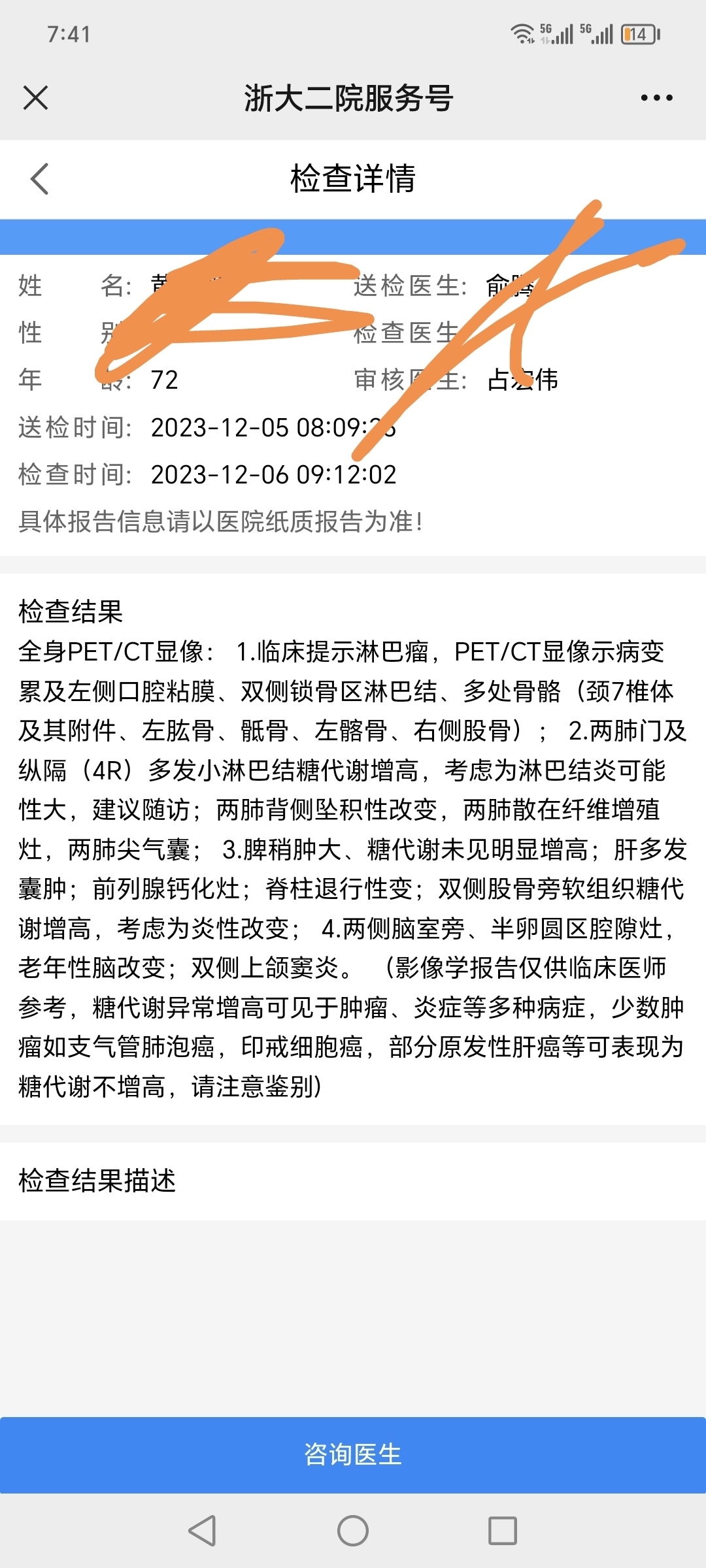Go back from the 检查详情 page
This screenshot has height=1568, width=706.
pyautogui.click(x=40, y=178)
